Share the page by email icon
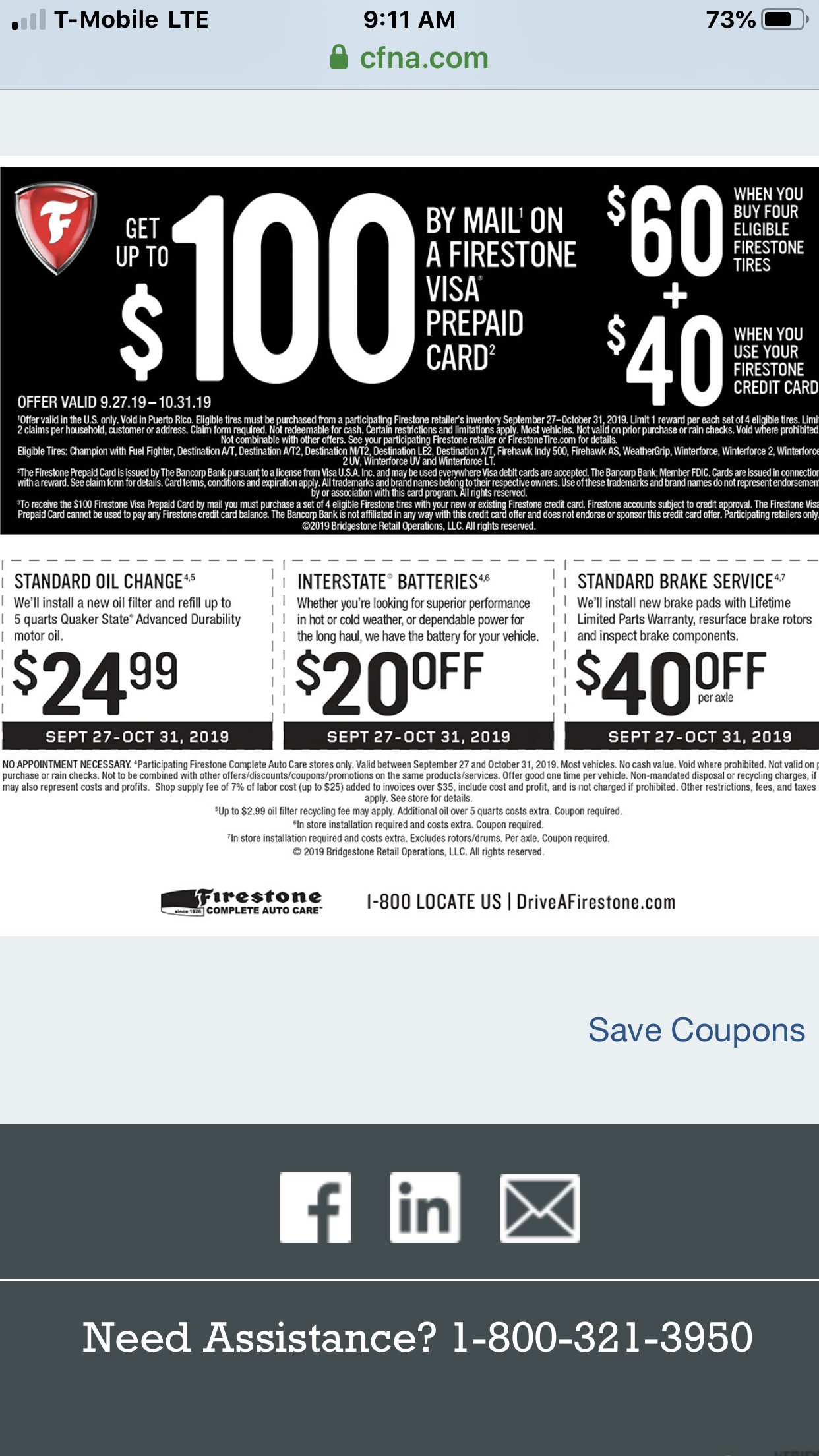 click(x=539, y=1207)
